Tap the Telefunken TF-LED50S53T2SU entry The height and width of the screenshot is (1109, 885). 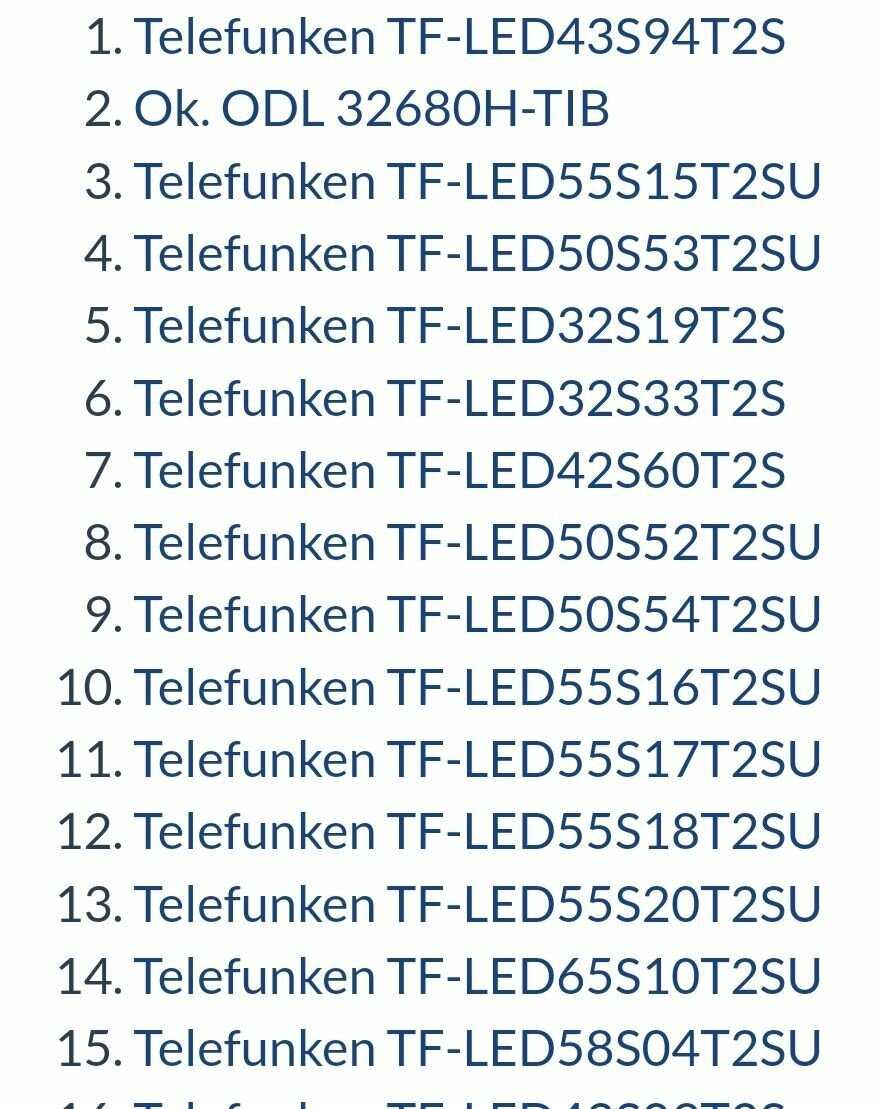[477, 253]
